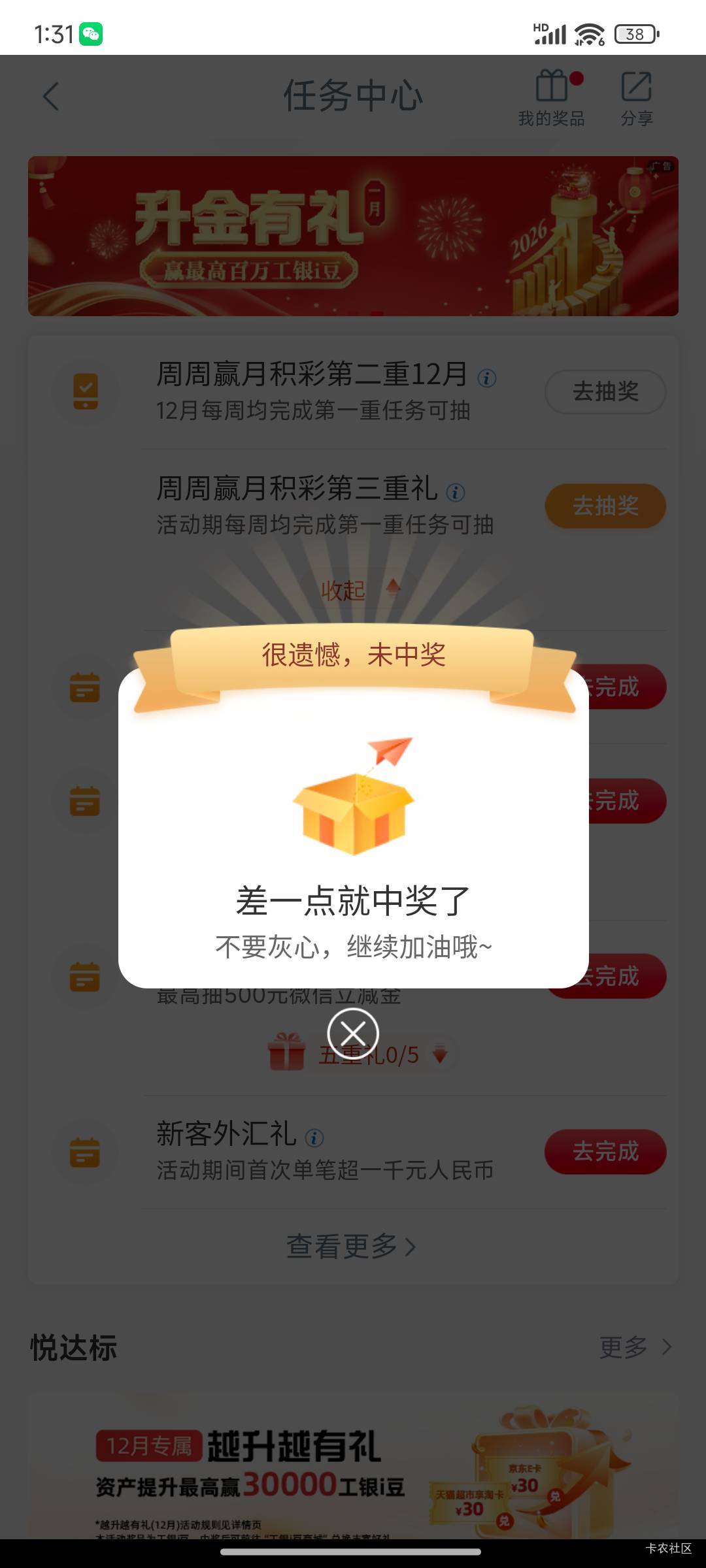Go back from 任务中心
This screenshot has width=706, height=1568.
[51, 97]
